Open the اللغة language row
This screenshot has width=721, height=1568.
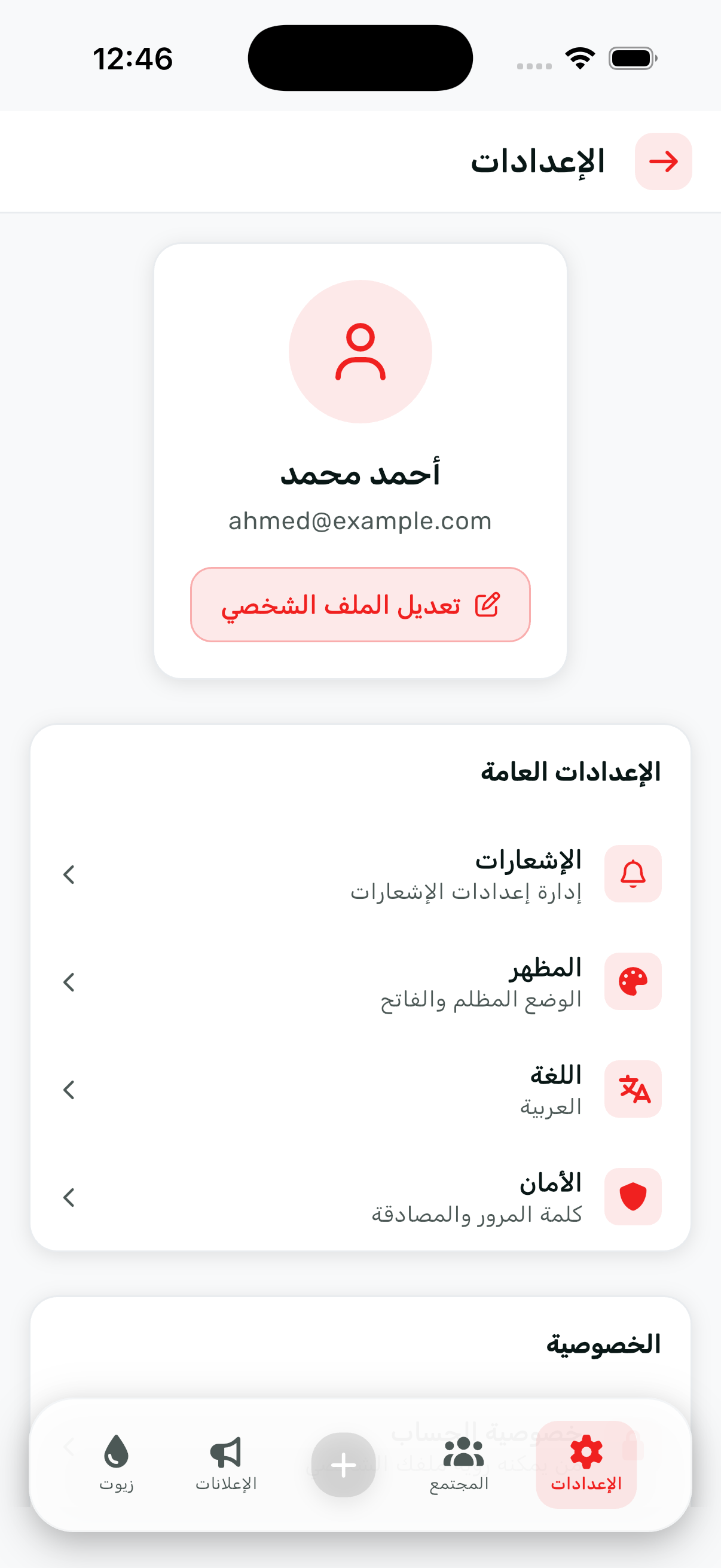(360, 1090)
